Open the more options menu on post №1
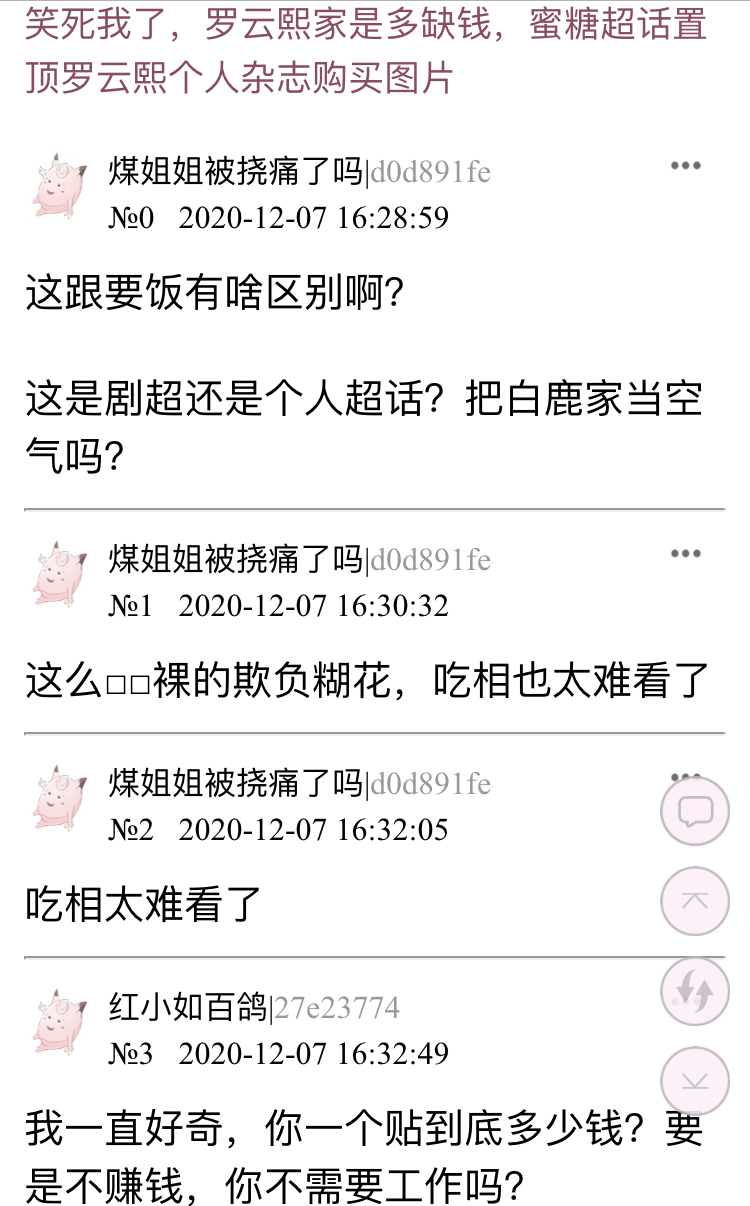Viewport: 750px width, 1206px height. click(685, 554)
